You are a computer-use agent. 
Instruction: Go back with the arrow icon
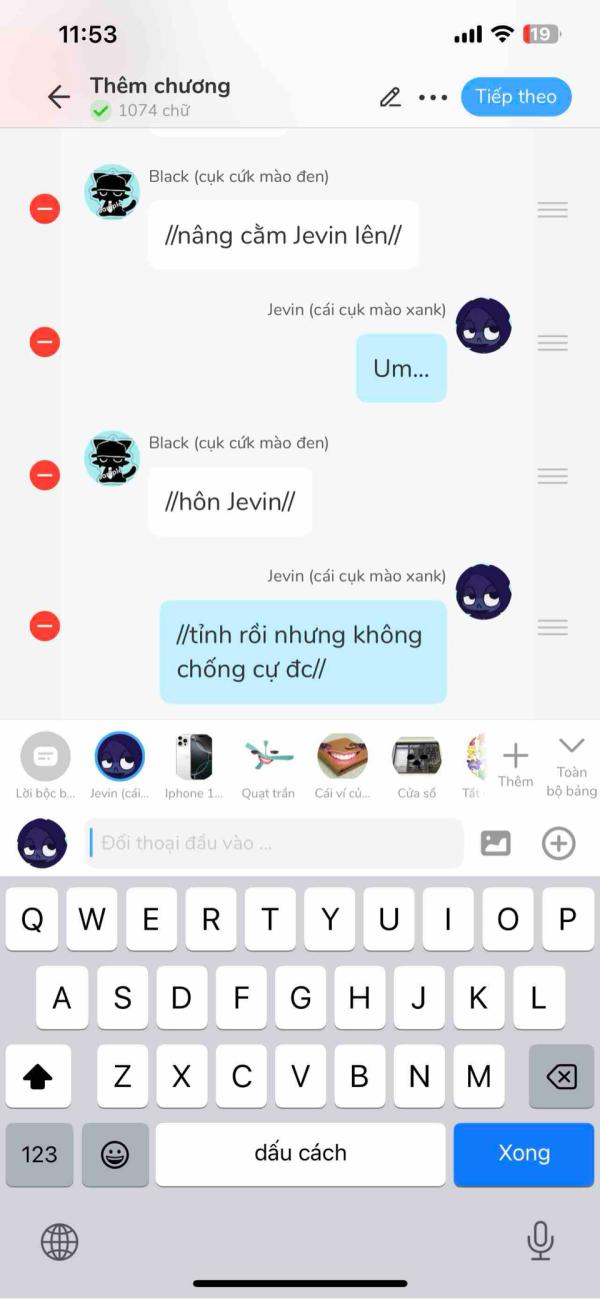tap(59, 97)
